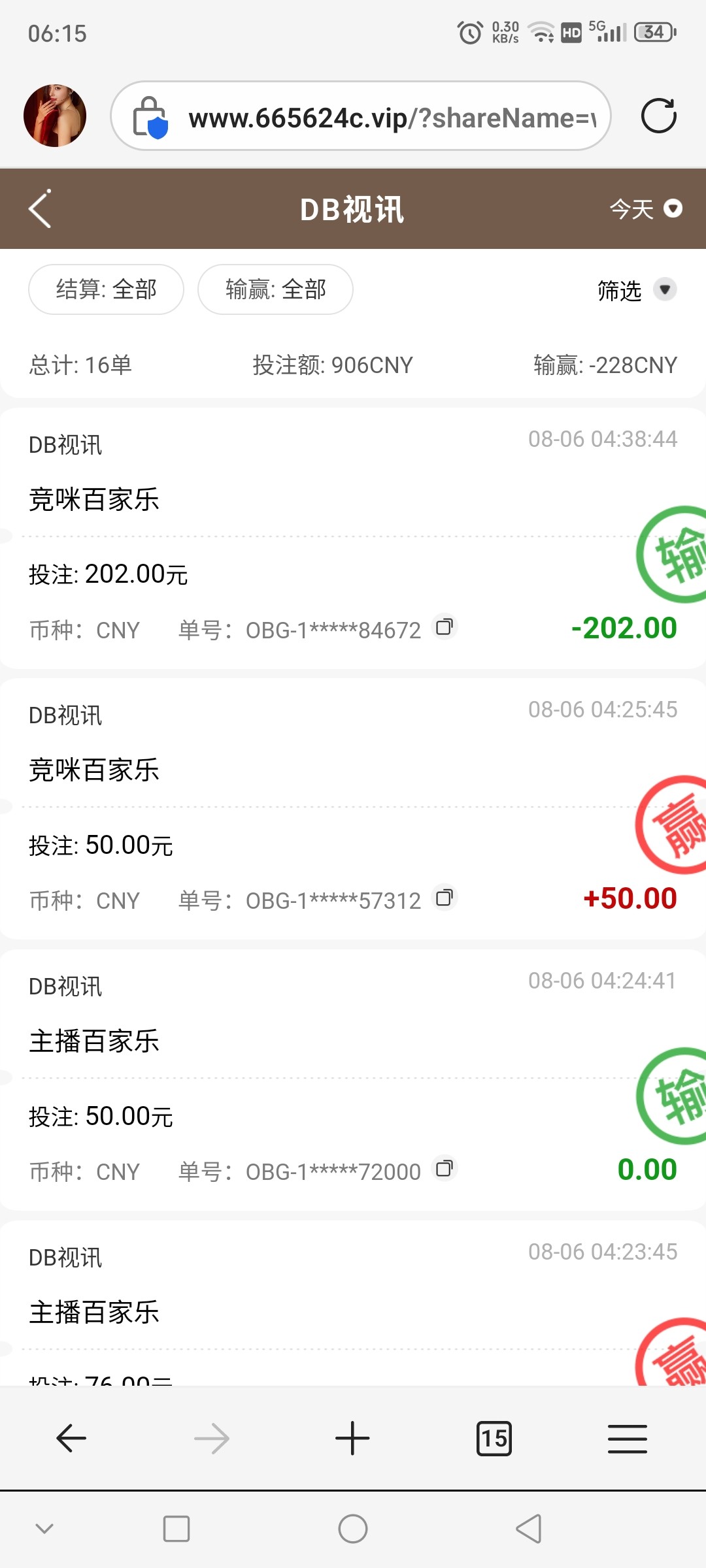Viewport: 706px width, 1568px height.
Task: Reload the page in the browser
Action: (x=658, y=116)
